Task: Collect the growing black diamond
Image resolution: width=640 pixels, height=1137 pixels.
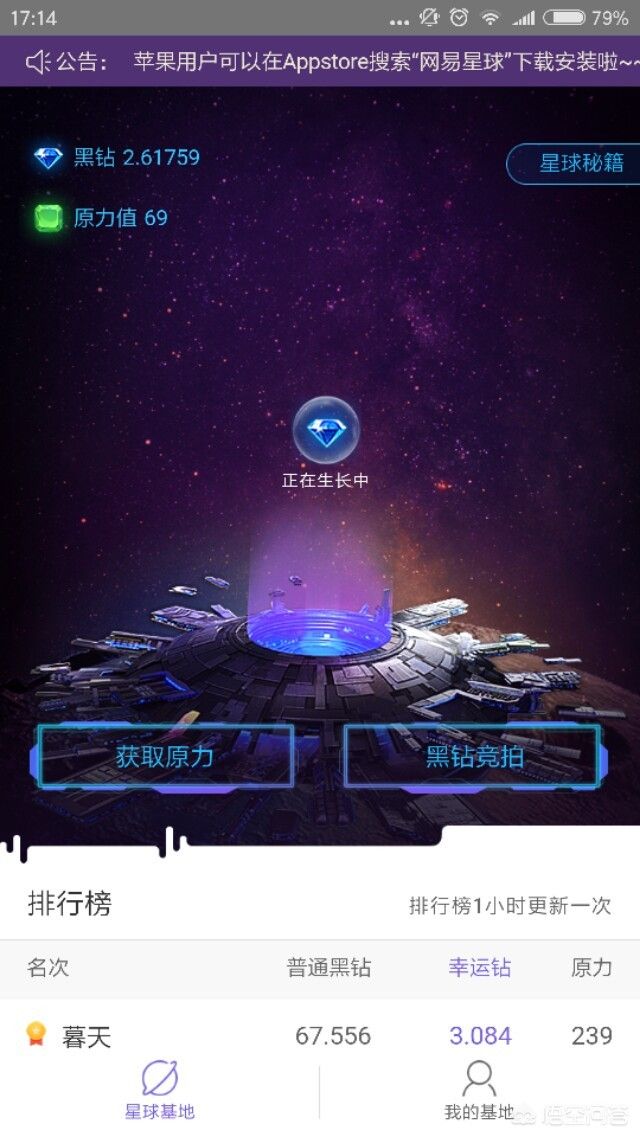Action: click(x=325, y=431)
